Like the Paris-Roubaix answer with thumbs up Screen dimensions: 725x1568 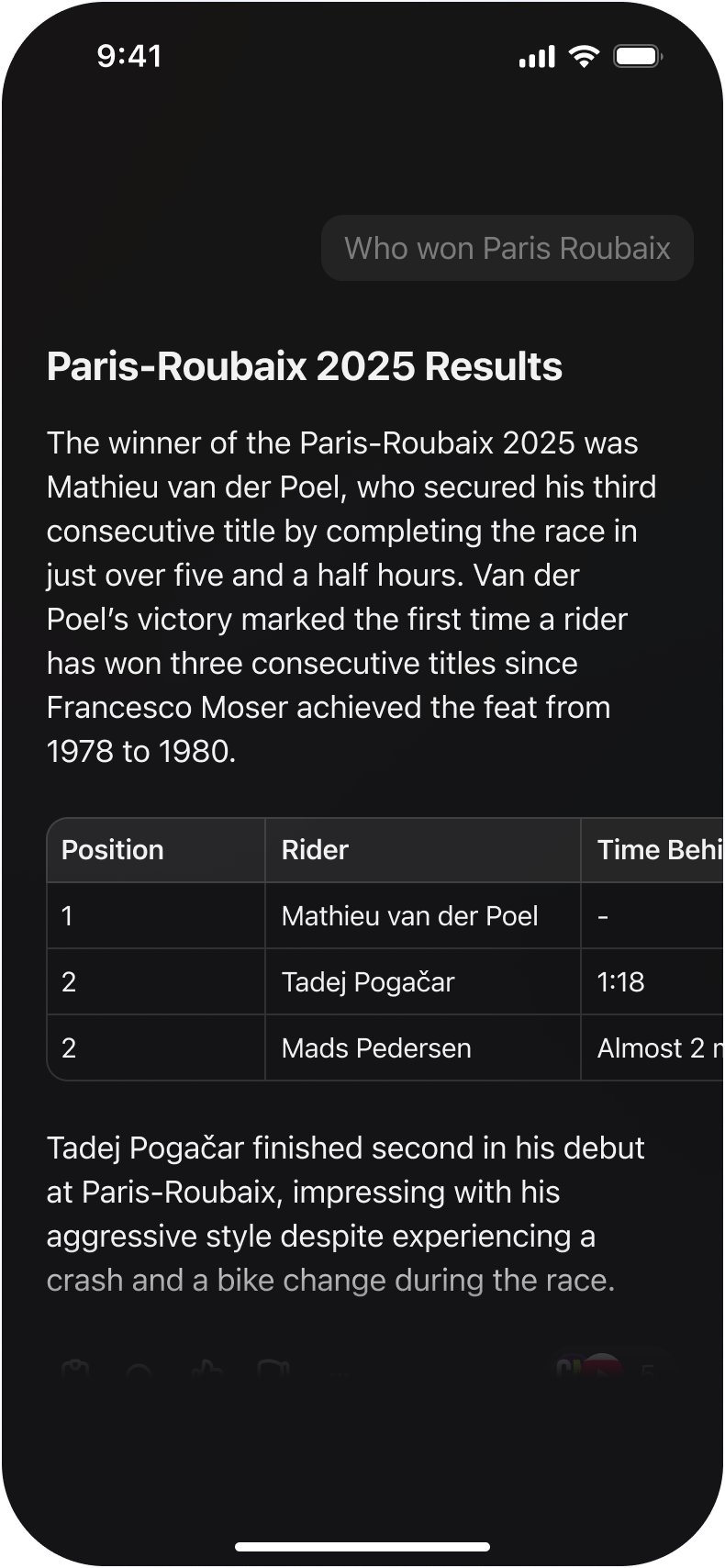click(x=207, y=1372)
